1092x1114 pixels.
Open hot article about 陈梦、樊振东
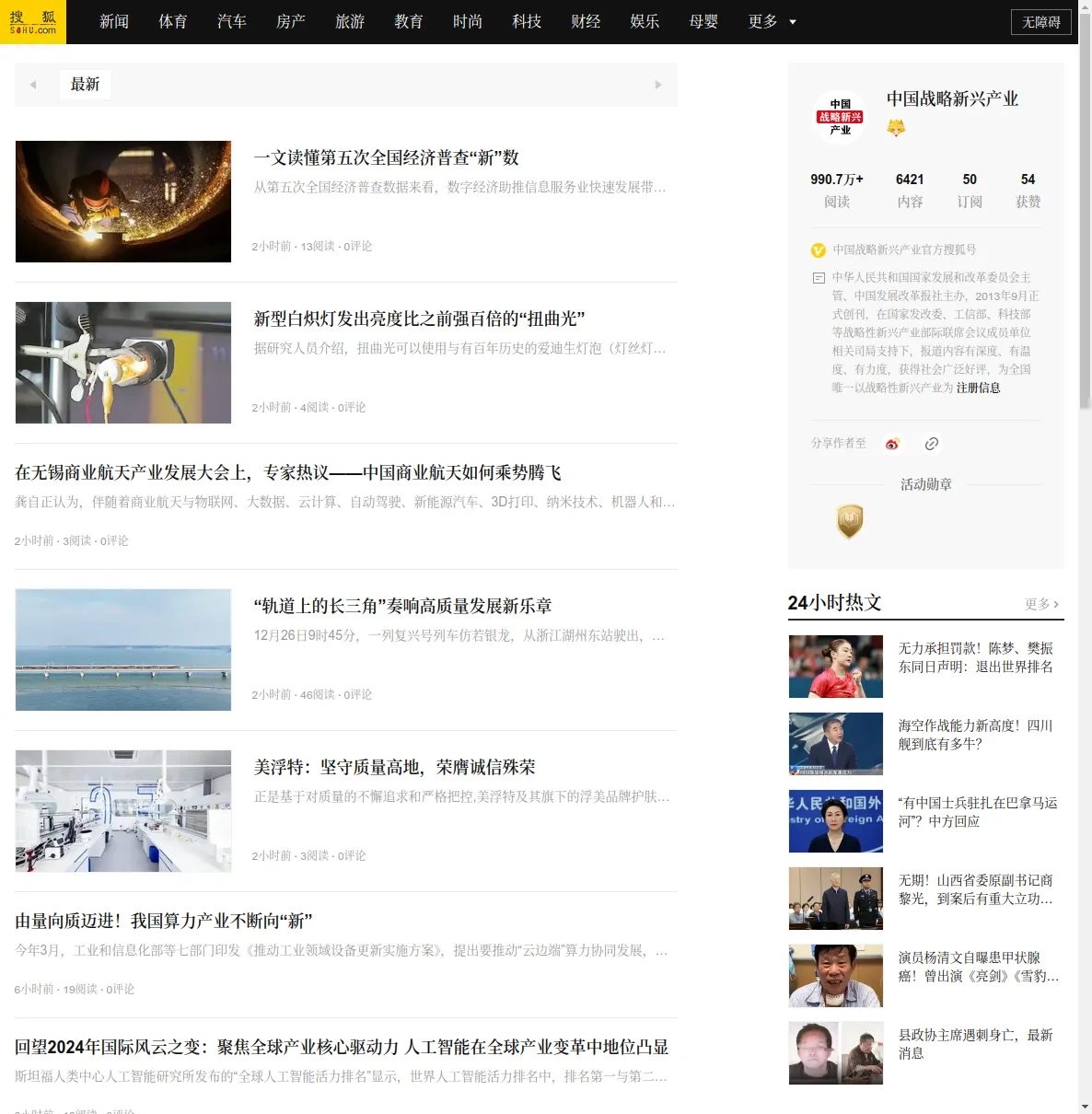click(975, 657)
